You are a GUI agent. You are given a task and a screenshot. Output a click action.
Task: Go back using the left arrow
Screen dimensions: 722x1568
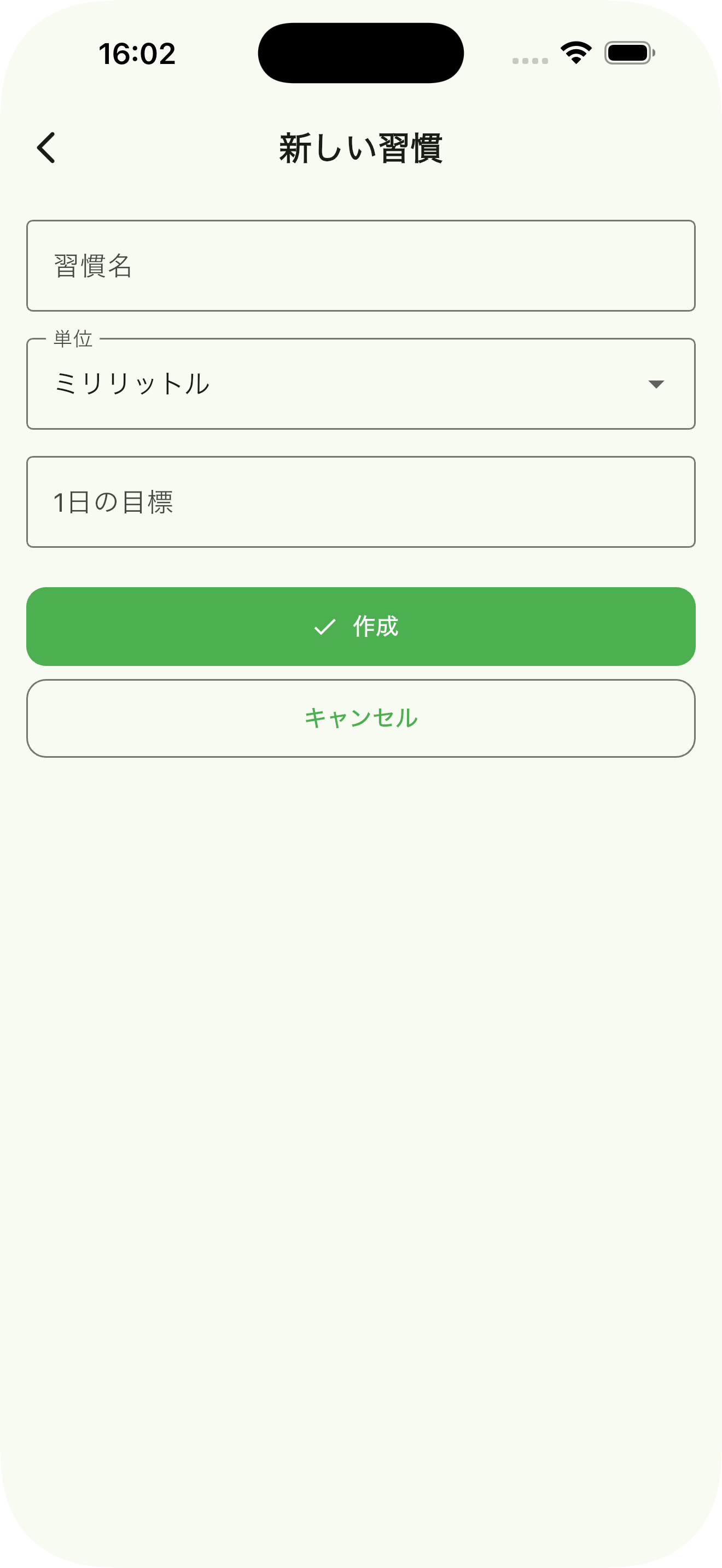tap(46, 147)
